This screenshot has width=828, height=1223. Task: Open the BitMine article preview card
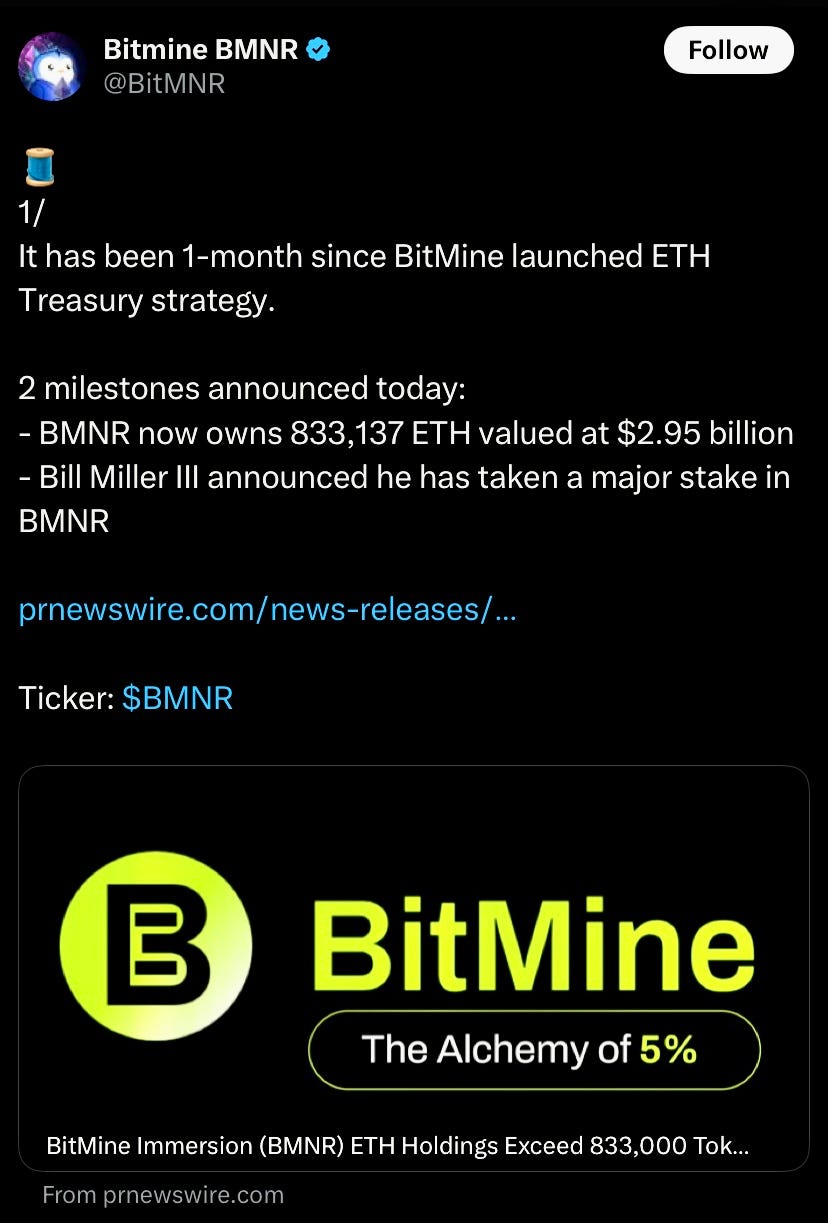coord(414,968)
